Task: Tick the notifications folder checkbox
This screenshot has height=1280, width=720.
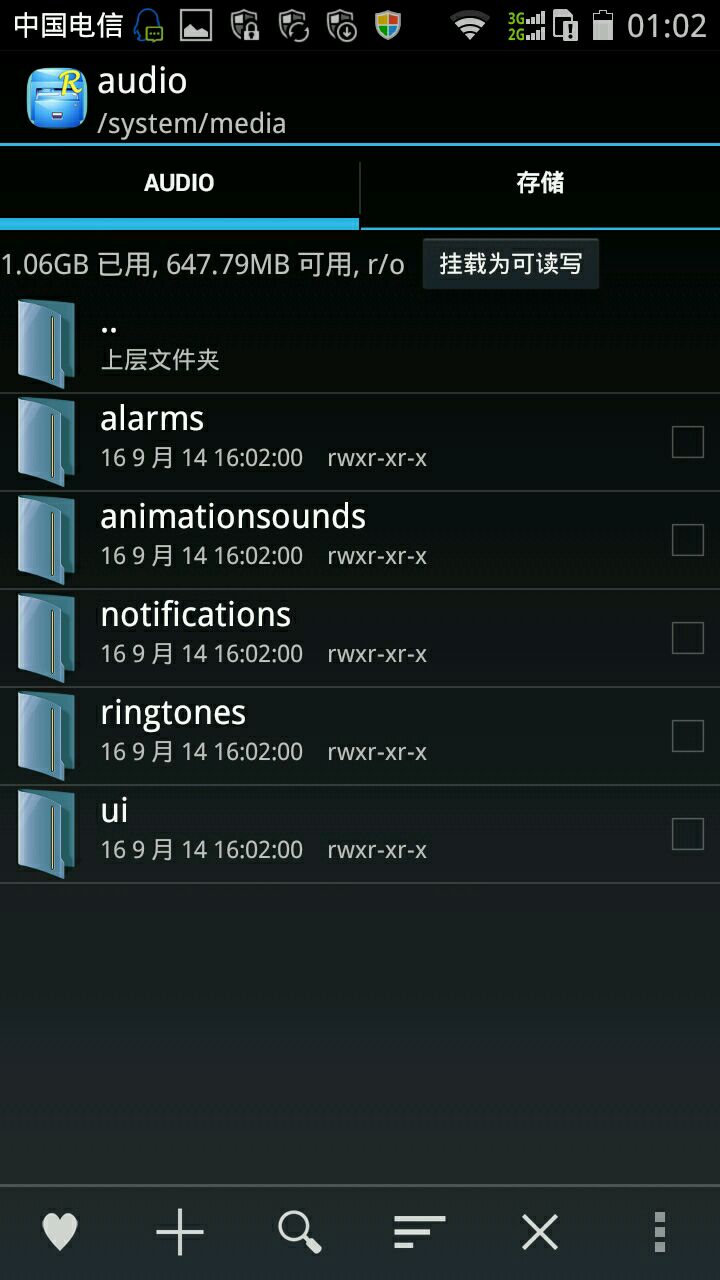Action: (687, 637)
